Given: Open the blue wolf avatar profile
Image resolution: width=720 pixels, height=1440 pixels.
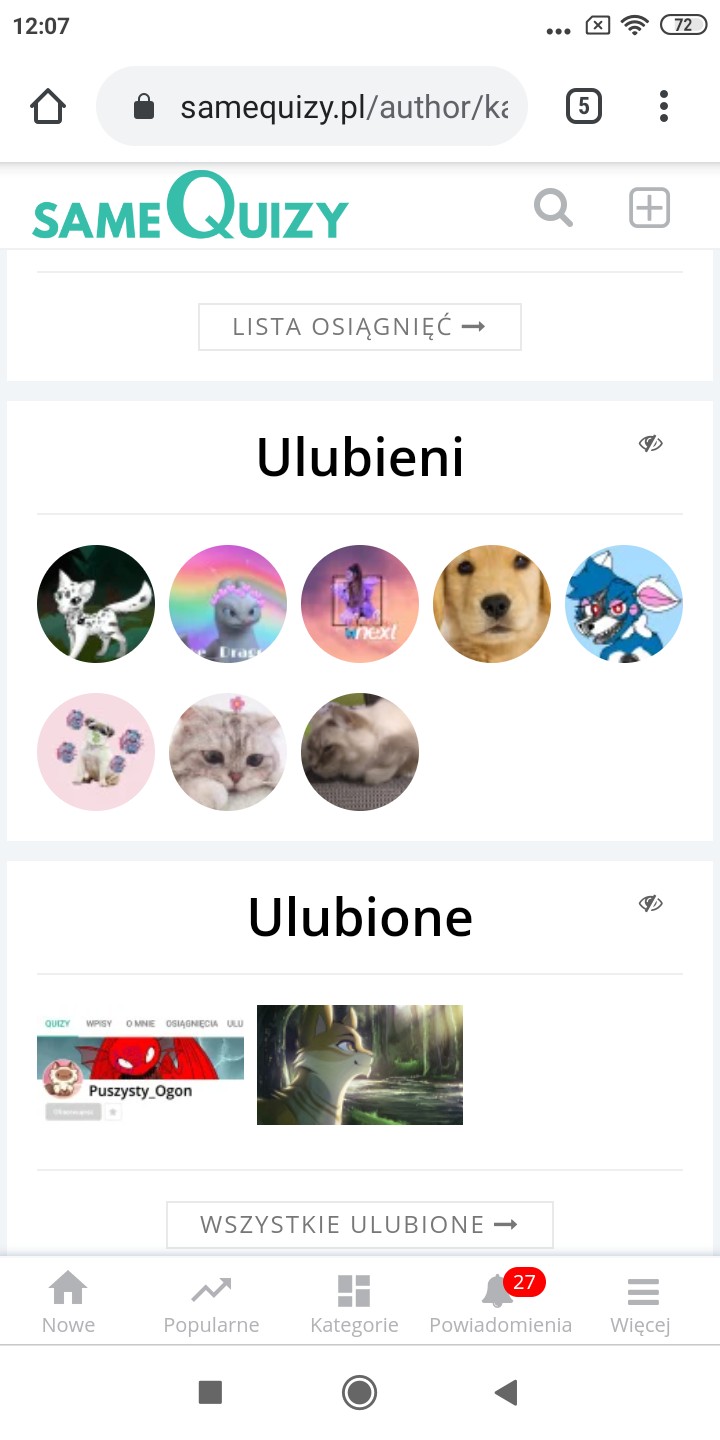Looking at the screenshot, I should tap(624, 604).
